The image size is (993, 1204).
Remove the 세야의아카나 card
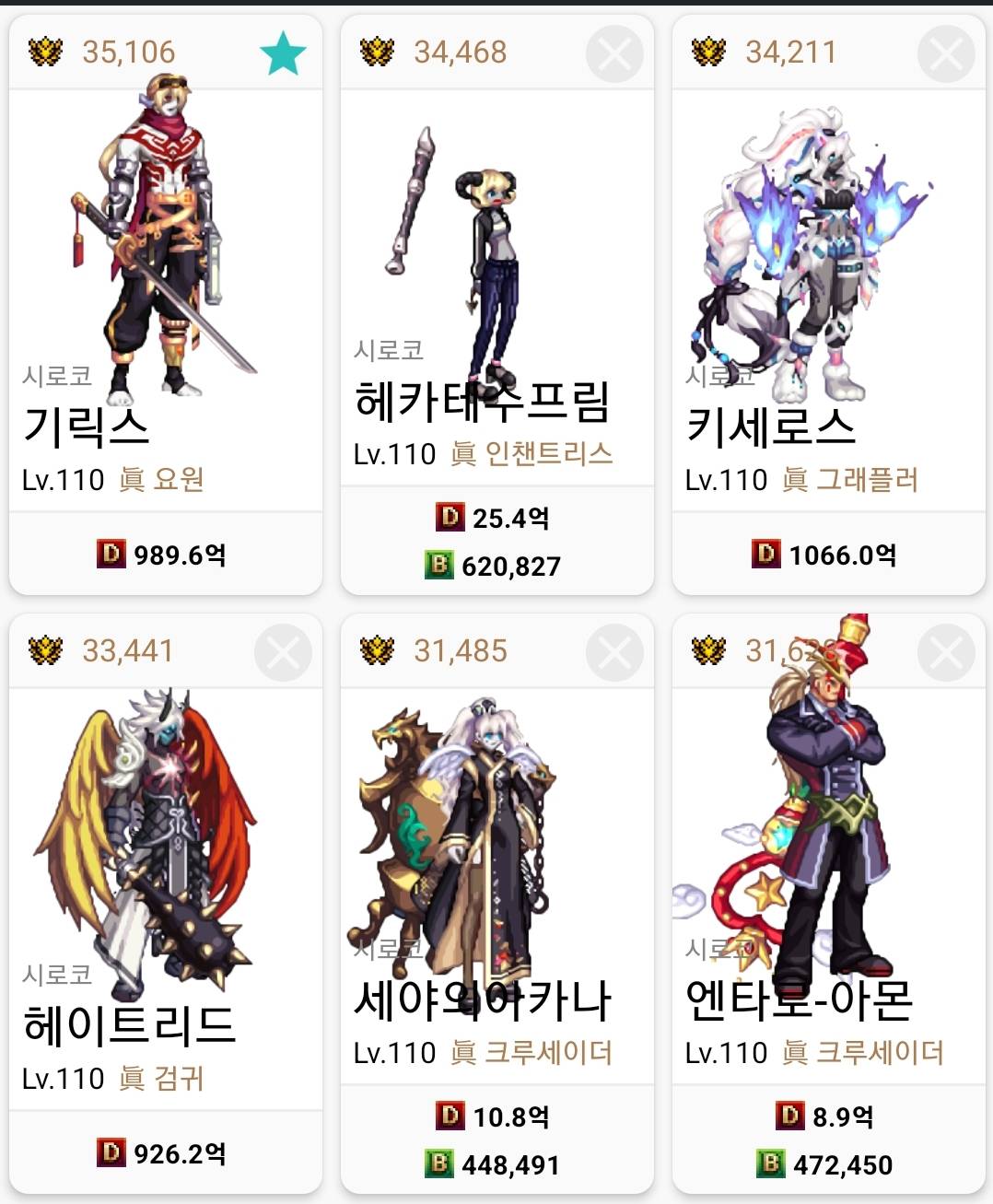click(614, 652)
